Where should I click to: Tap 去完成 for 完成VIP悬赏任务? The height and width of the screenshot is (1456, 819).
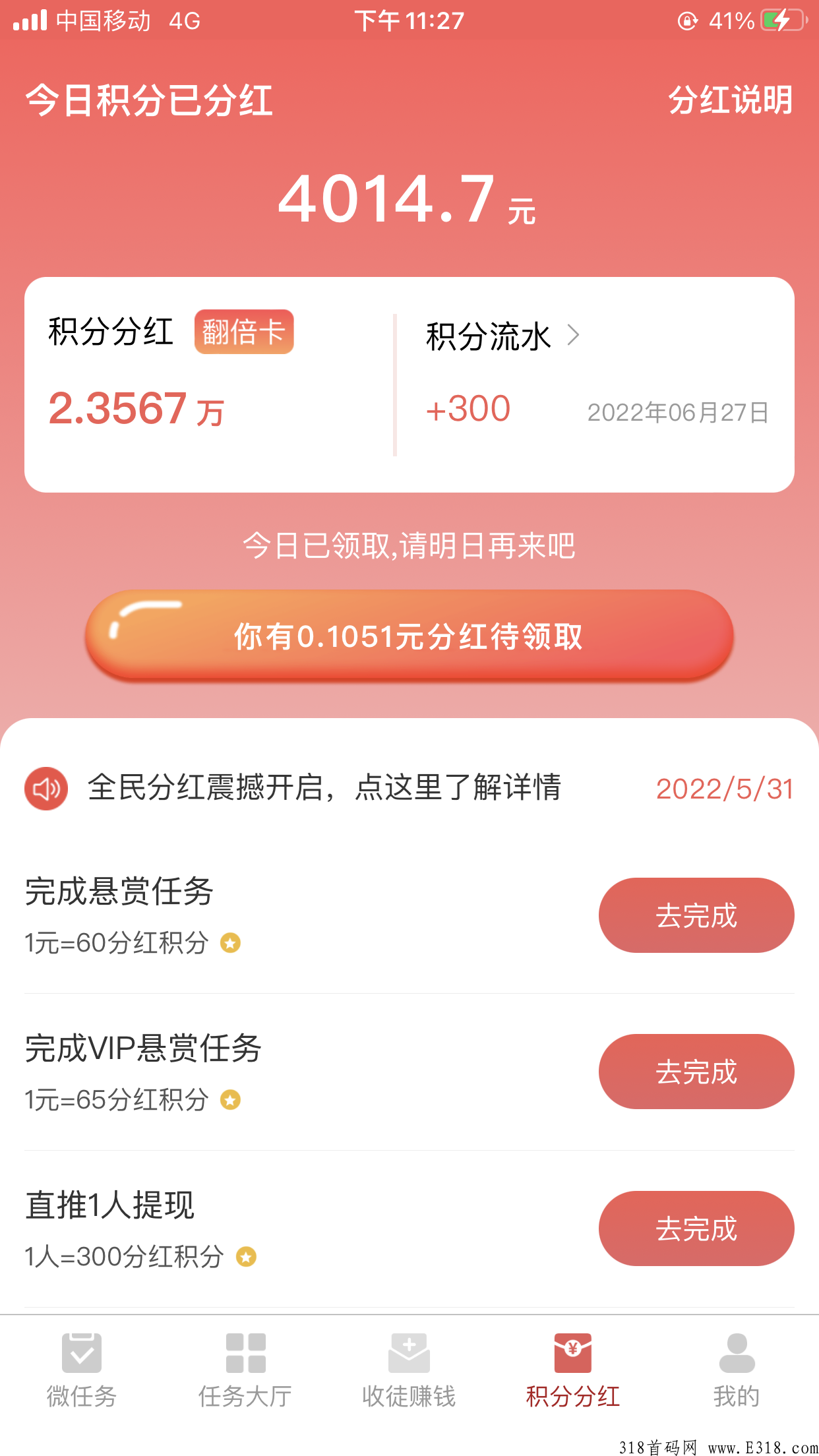click(x=696, y=1072)
